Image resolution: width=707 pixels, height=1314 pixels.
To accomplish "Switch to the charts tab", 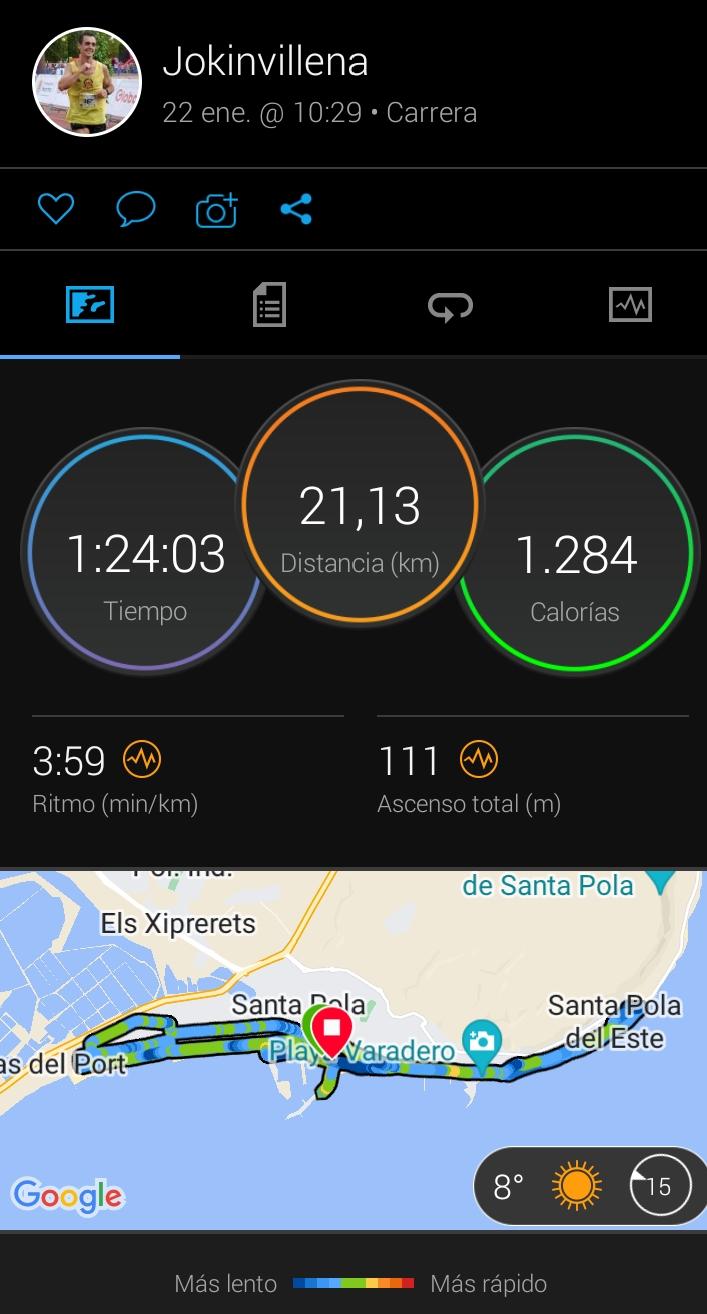I will [630, 304].
